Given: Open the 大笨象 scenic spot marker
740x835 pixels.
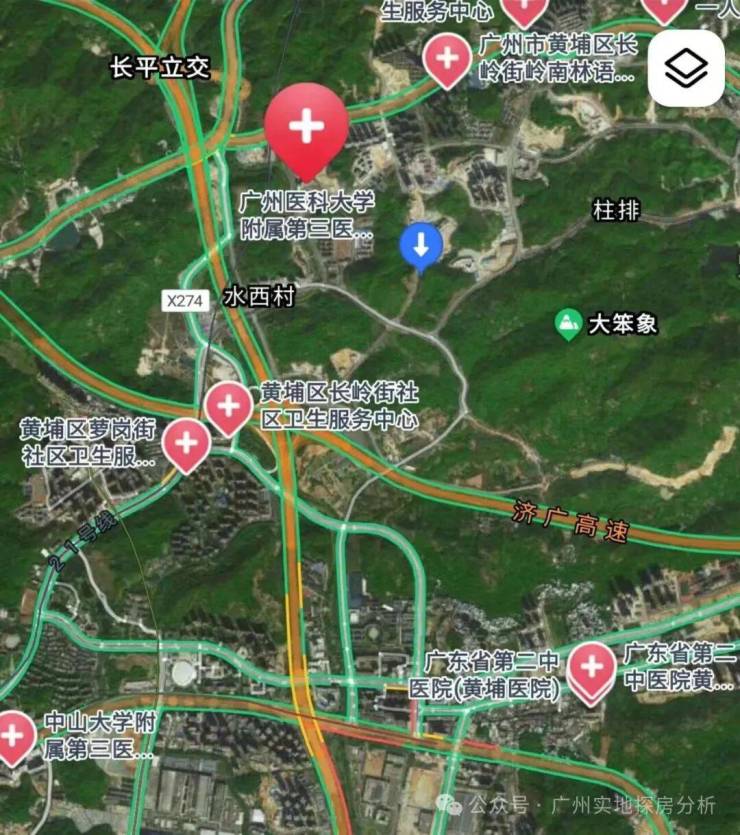Looking at the screenshot, I should click(x=569, y=323).
